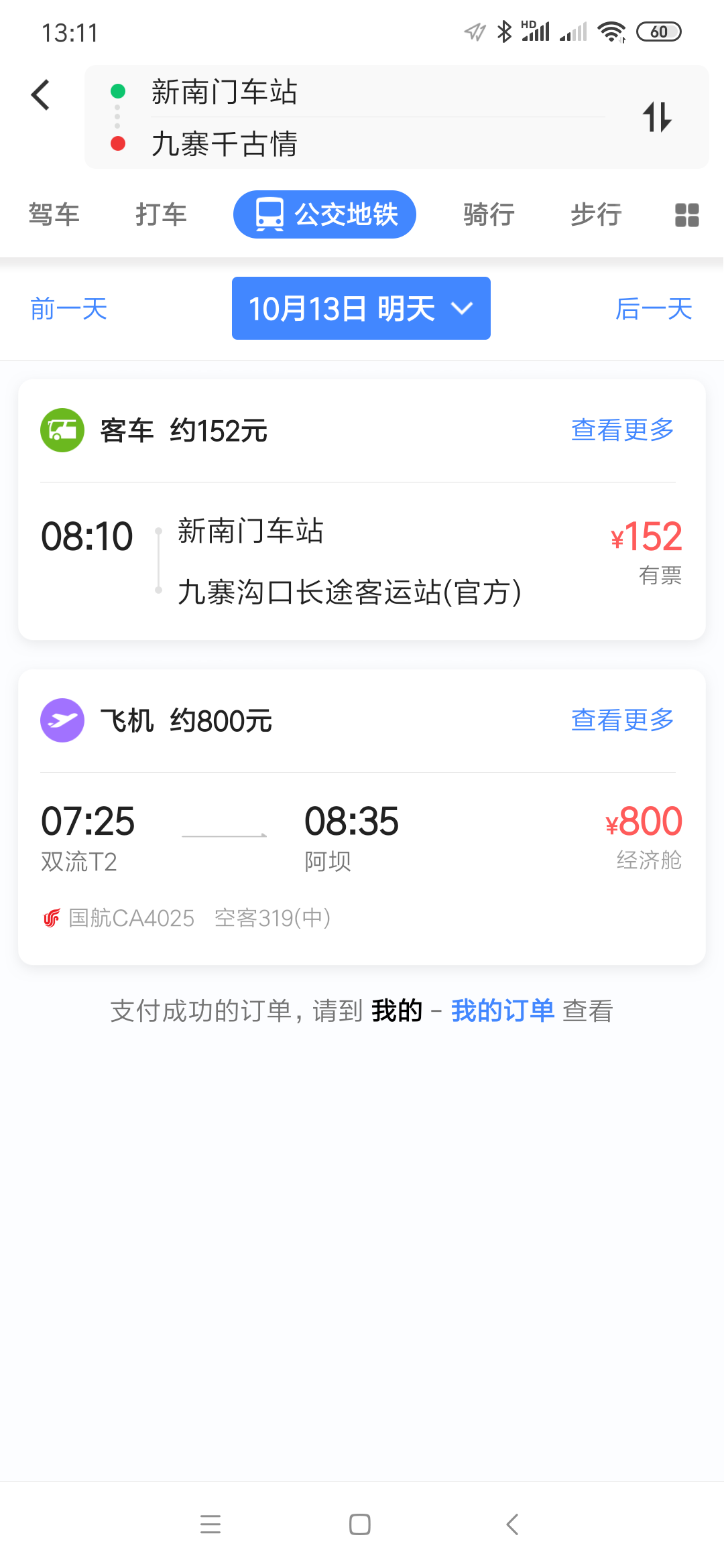The image size is (724, 1568).
Task: View more 飞机 options via 查看更多
Action: [x=622, y=720]
